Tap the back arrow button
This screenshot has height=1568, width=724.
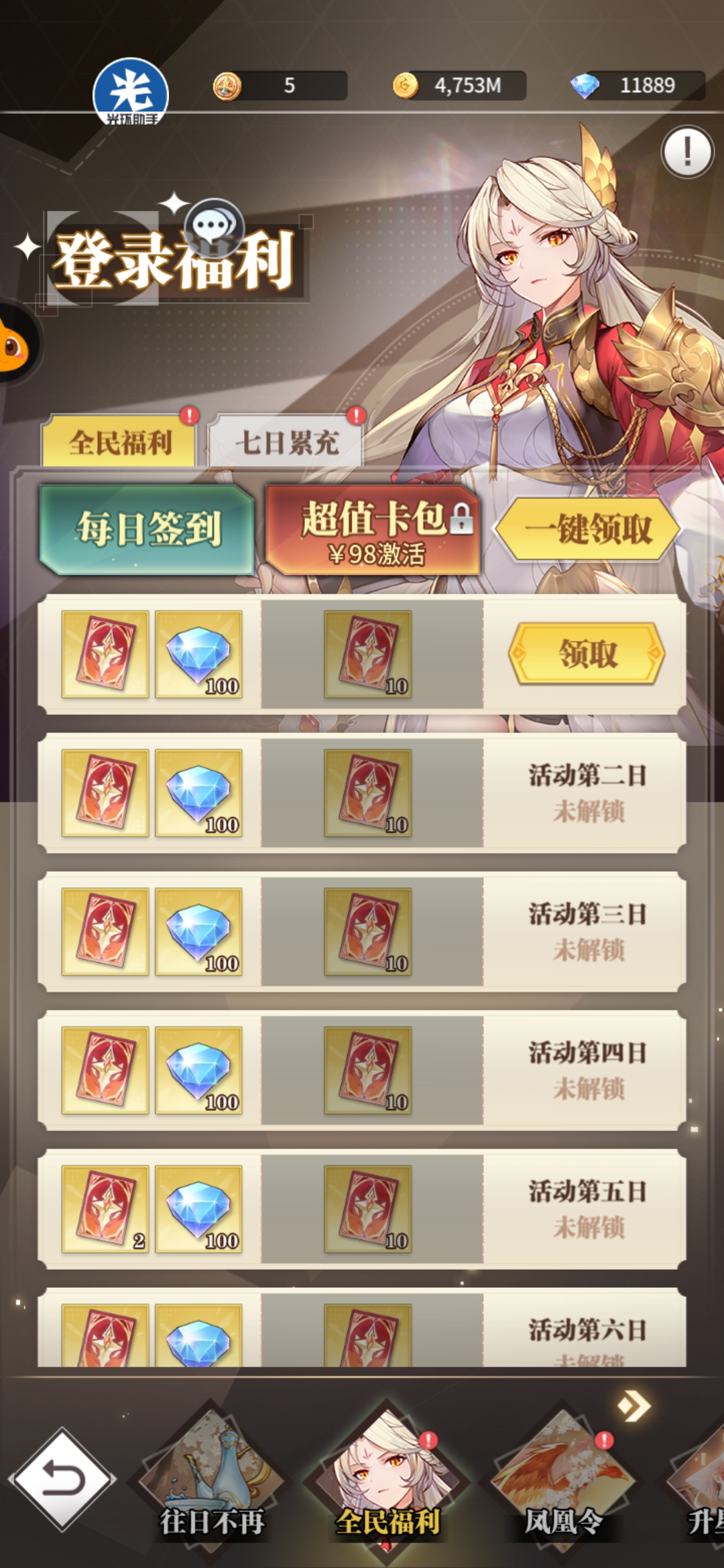pyautogui.click(x=62, y=1480)
